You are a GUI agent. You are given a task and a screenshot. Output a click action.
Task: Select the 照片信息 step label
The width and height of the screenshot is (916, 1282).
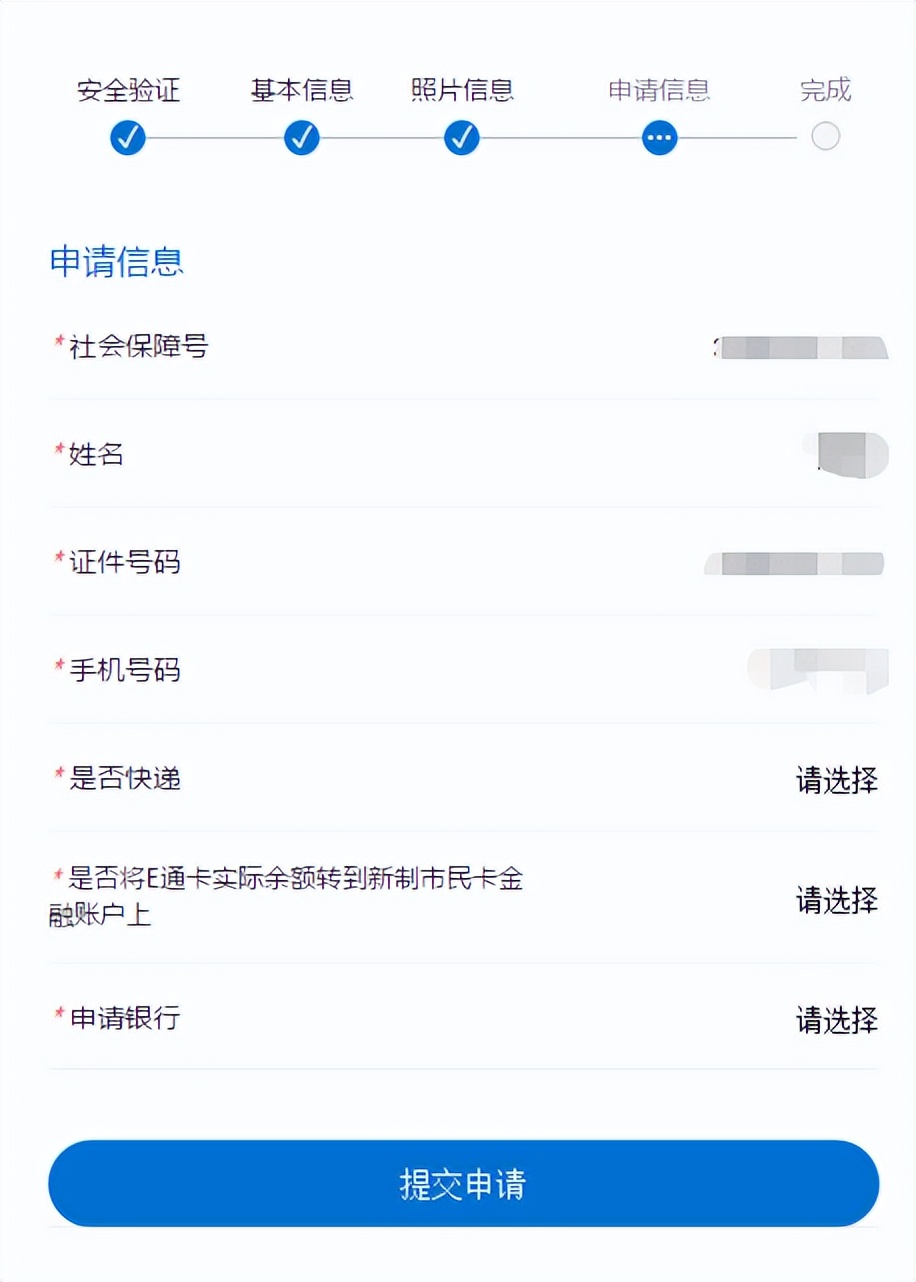coord(460,91)
